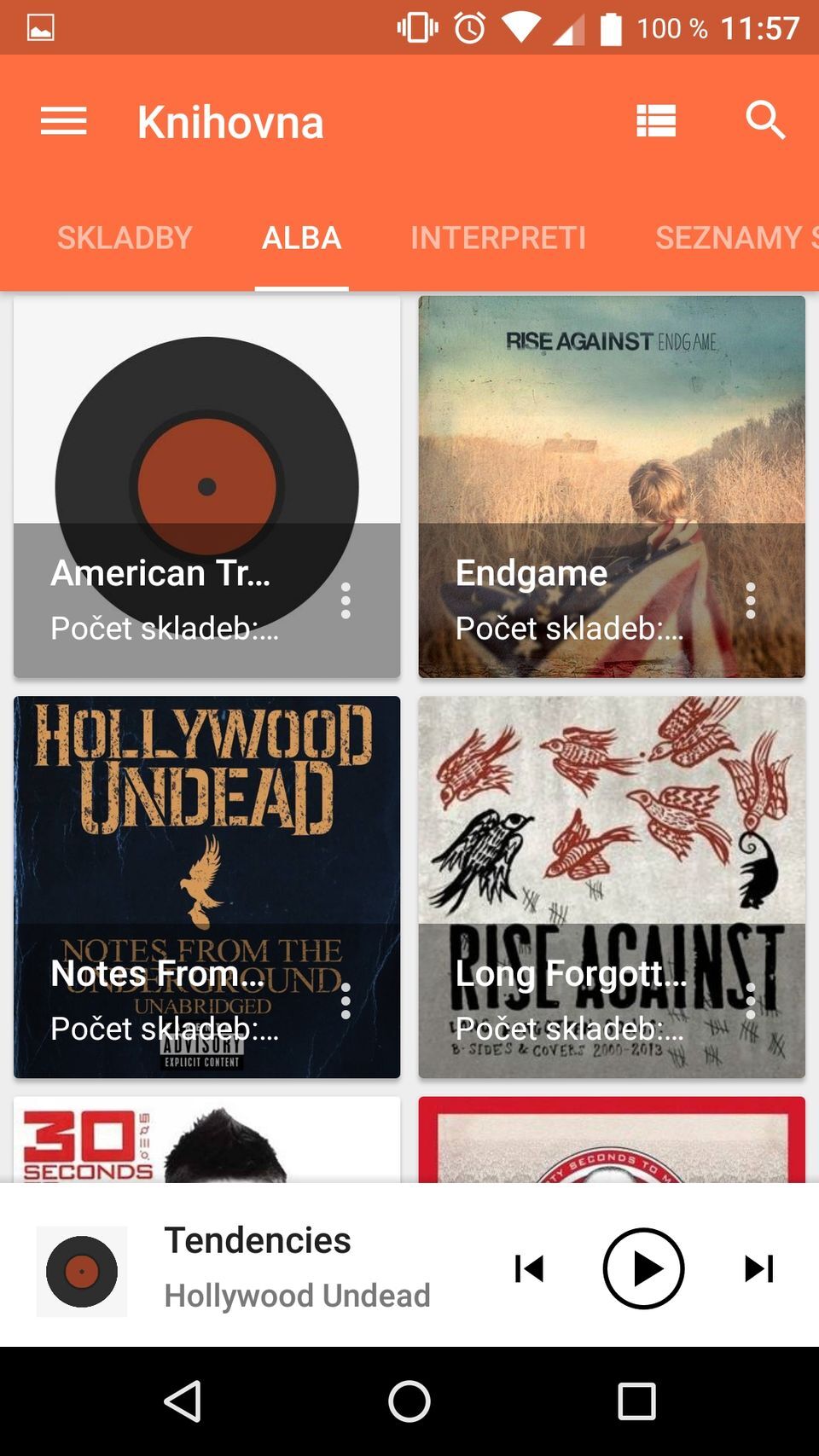Switch to the Skladby tab
Screen dimensions: 819x1456
[x=125, y=237]
